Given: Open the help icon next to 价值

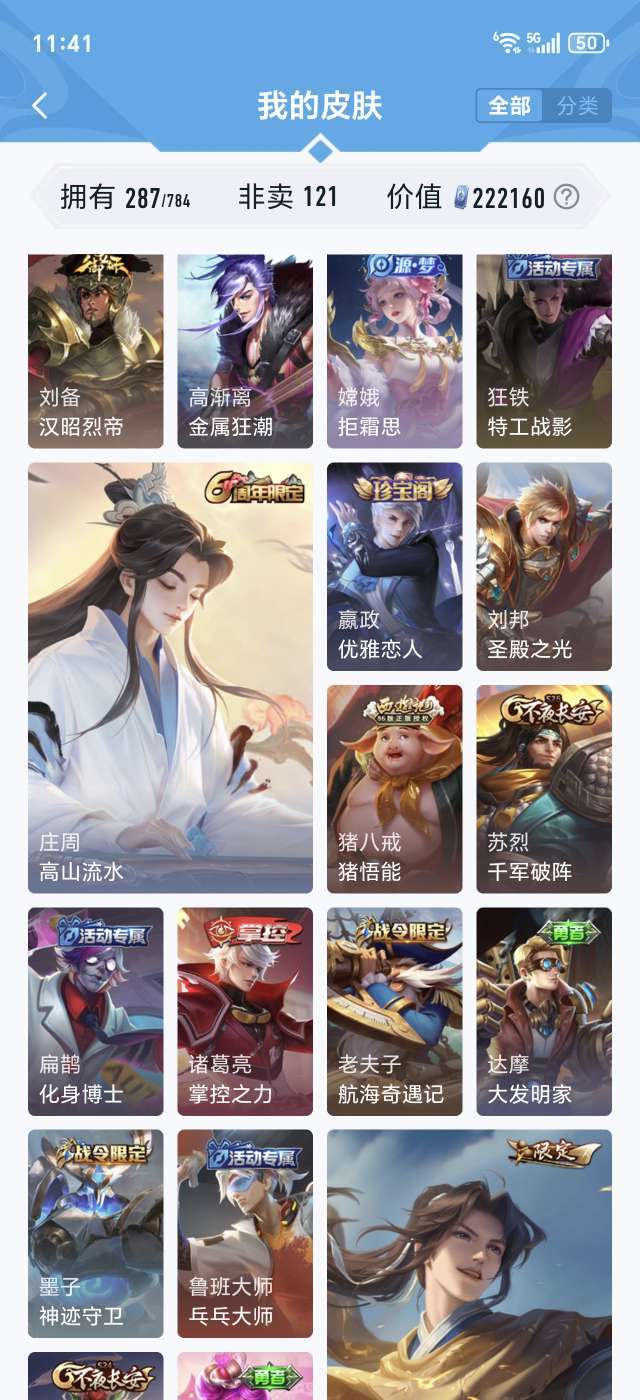Looking at the screenshot, I should pos(566,197).
